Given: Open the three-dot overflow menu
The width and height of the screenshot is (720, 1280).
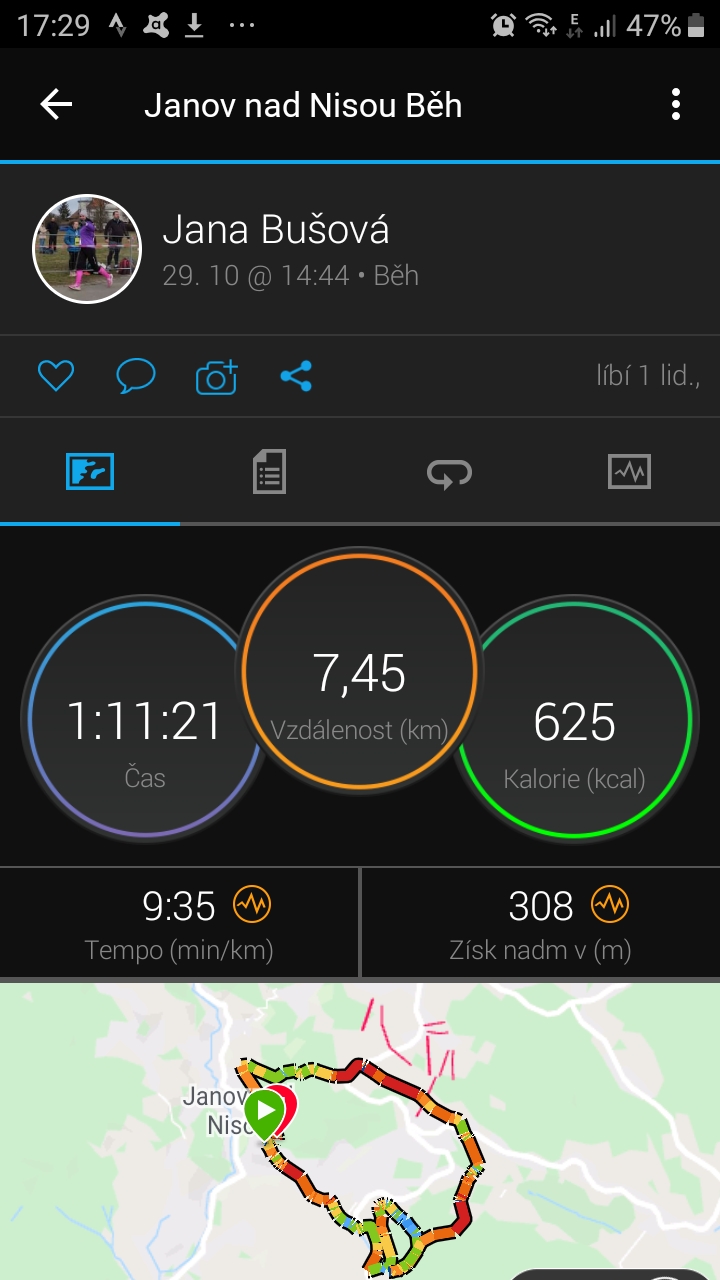Looking at the screenshot, I should pos(676,104).
